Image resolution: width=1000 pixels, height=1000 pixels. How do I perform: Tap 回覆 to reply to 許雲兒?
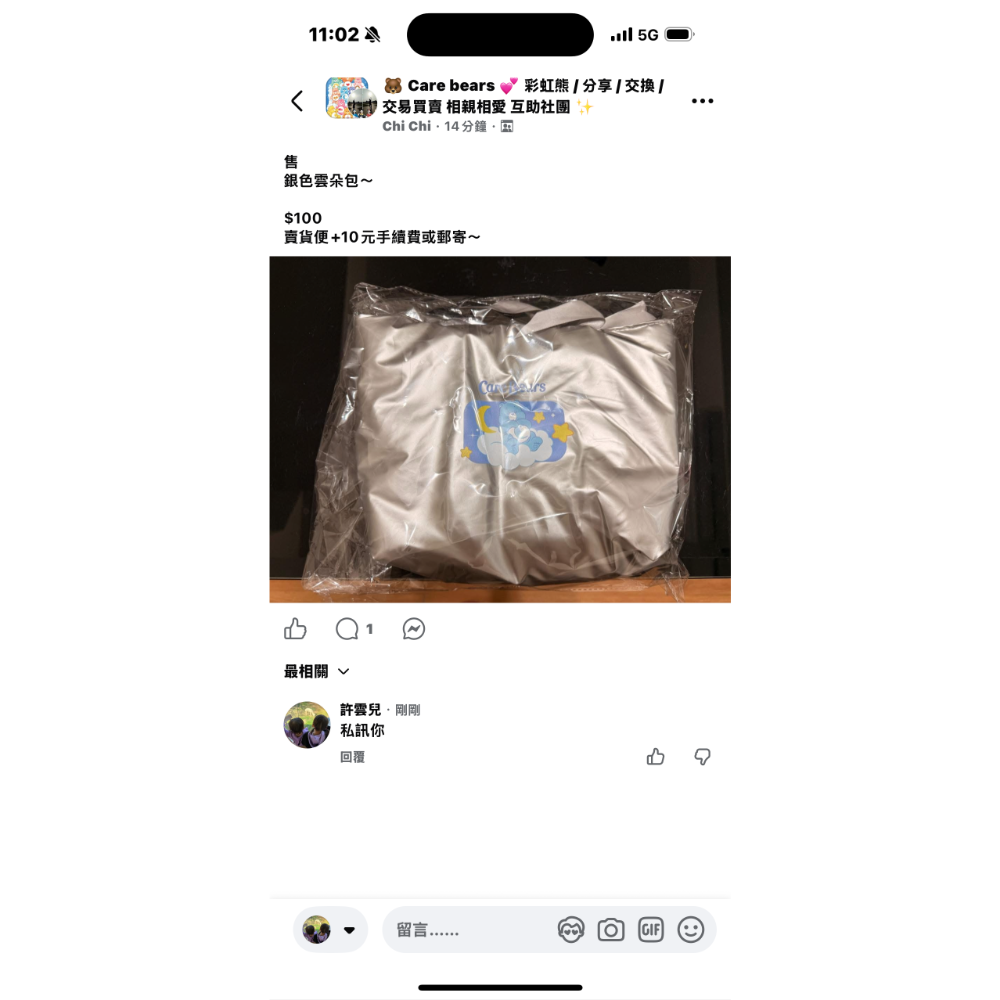(x=352, y=758)
